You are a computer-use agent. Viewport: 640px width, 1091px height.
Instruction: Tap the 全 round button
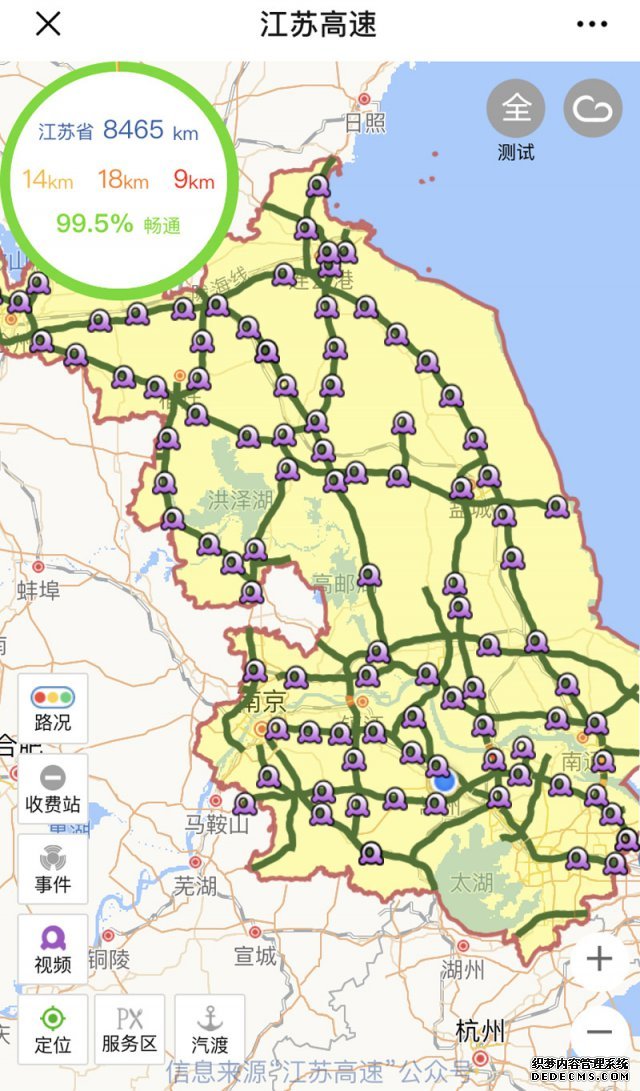516,108
